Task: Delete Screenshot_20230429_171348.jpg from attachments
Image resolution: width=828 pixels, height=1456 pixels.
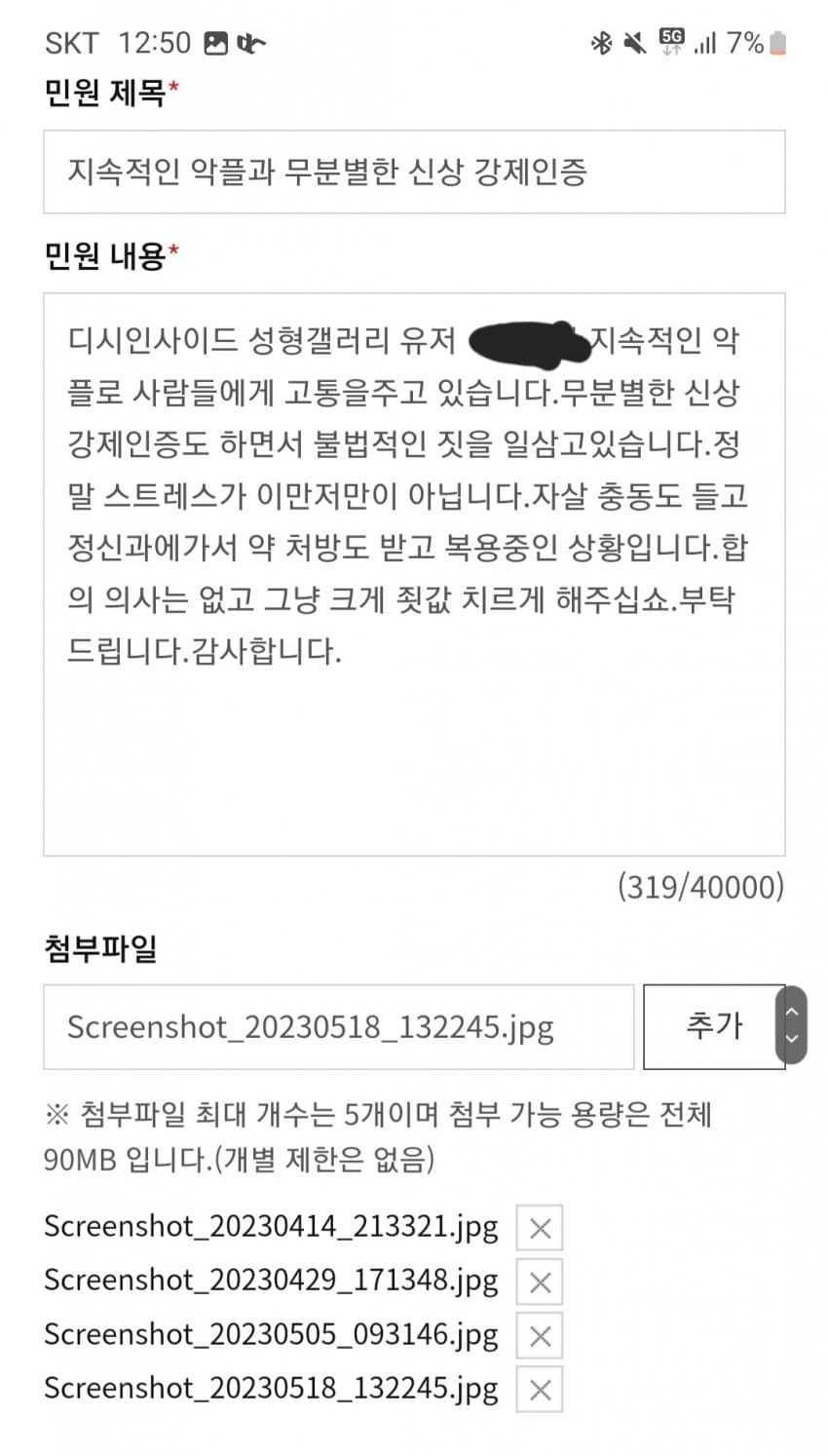Action: [540, 1283]
